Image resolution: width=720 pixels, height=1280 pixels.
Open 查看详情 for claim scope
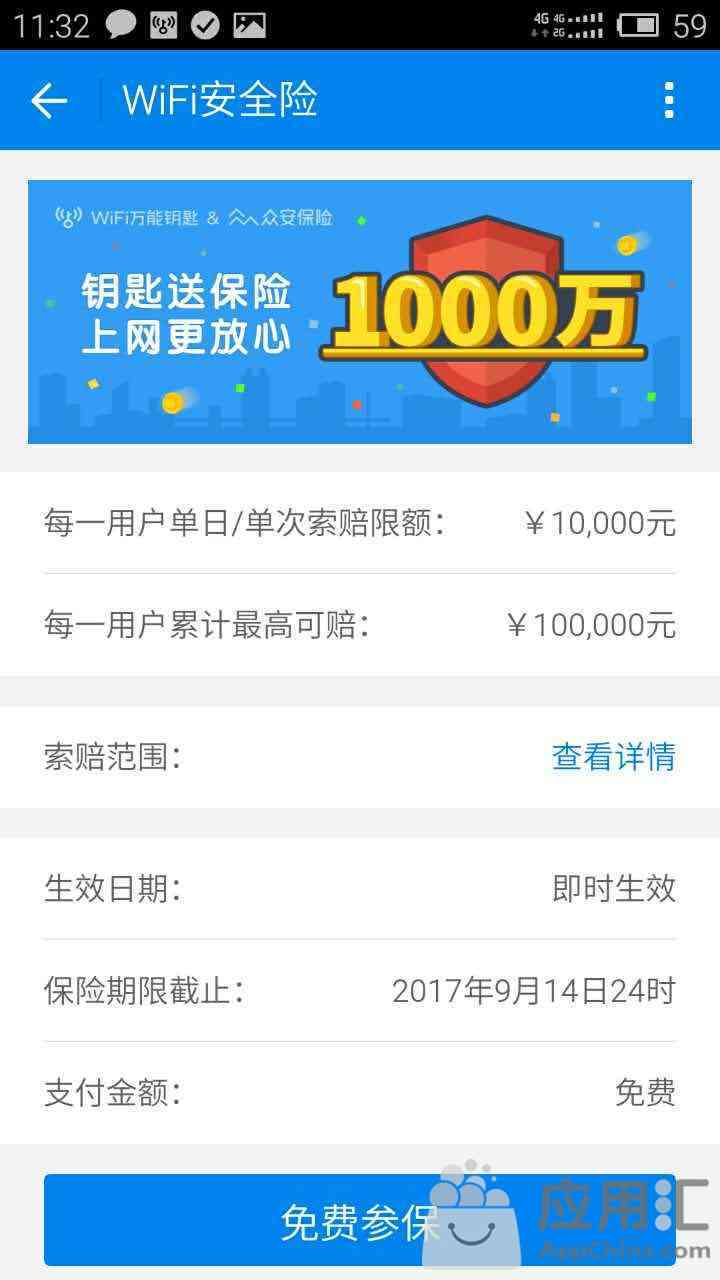pos(613,757)
